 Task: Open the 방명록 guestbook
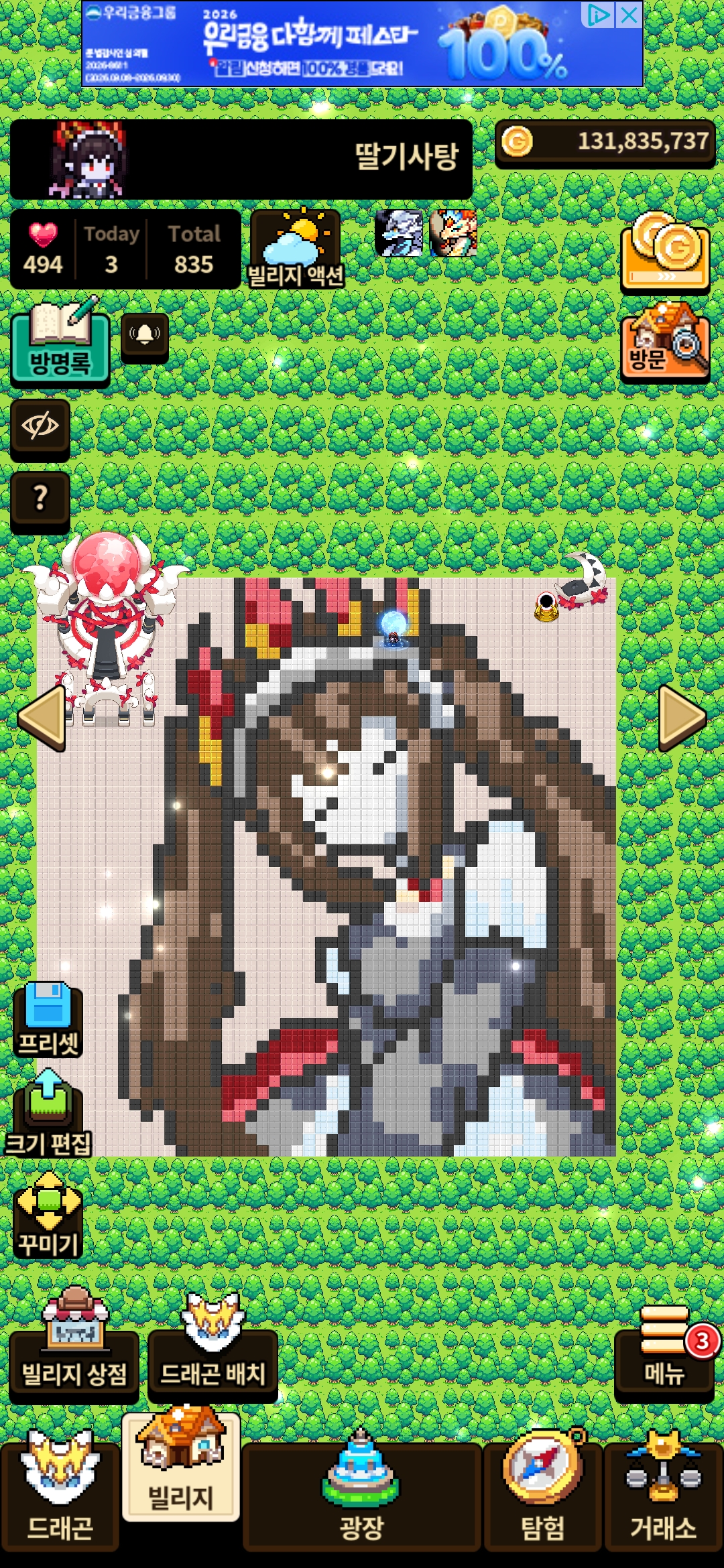[60, 342]
